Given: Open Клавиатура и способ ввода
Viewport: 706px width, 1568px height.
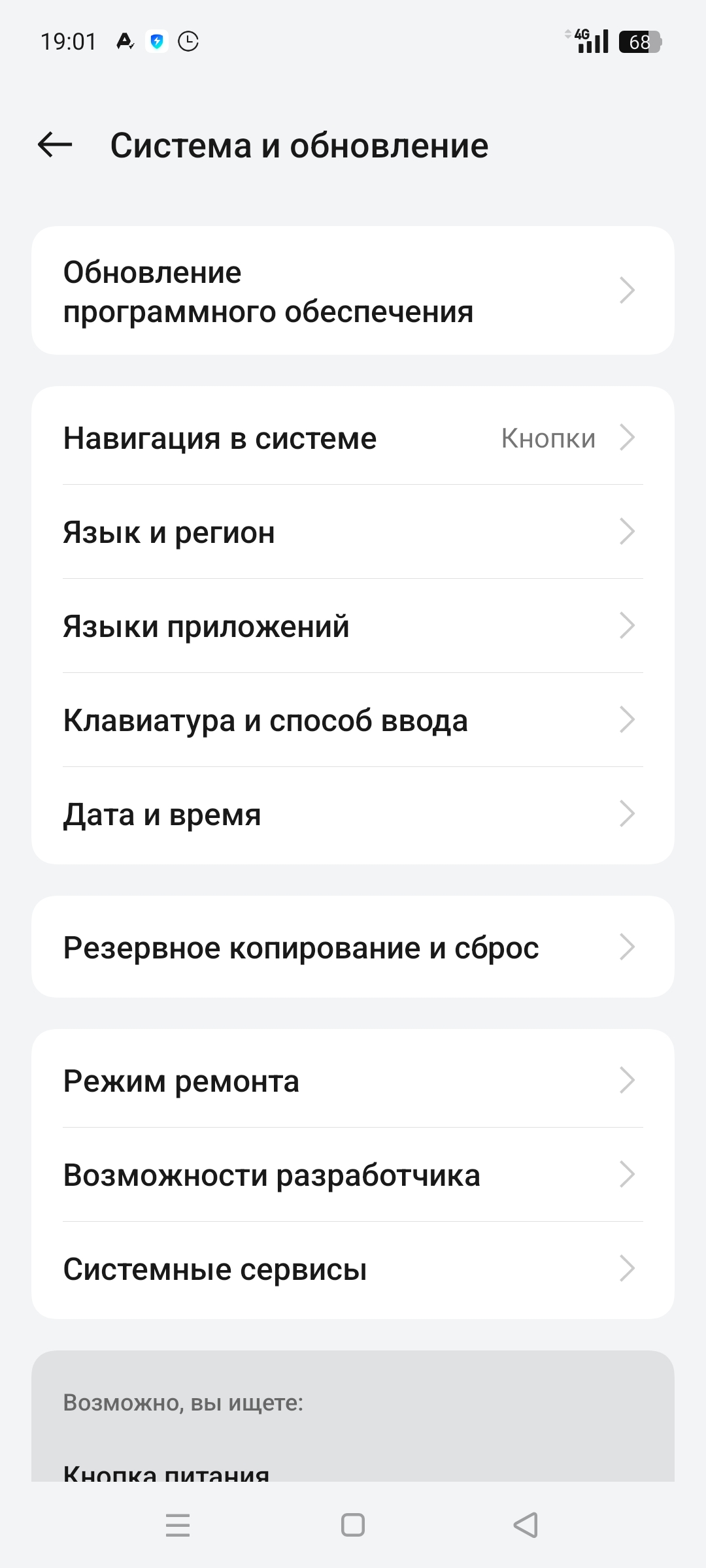Looking at the screenshot, I should point(353,720).
